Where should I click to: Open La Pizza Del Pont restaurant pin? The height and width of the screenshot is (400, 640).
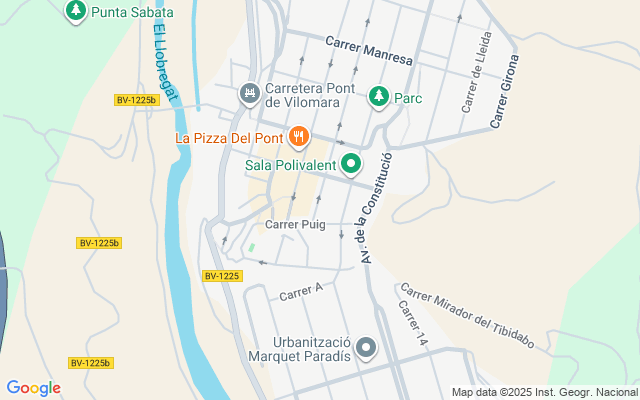click(297, 136)
